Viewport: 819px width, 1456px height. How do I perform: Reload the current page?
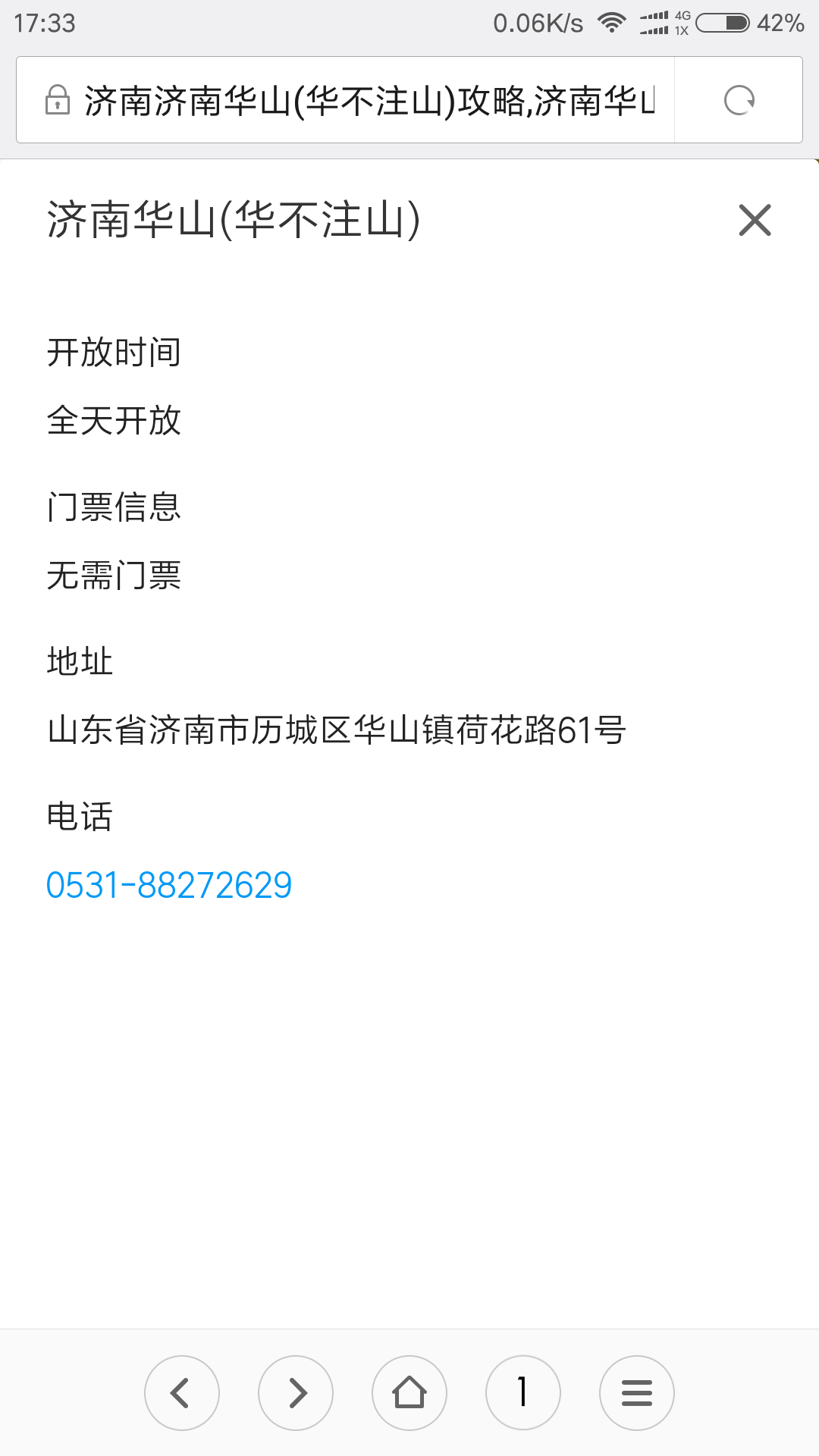(739, 100)
